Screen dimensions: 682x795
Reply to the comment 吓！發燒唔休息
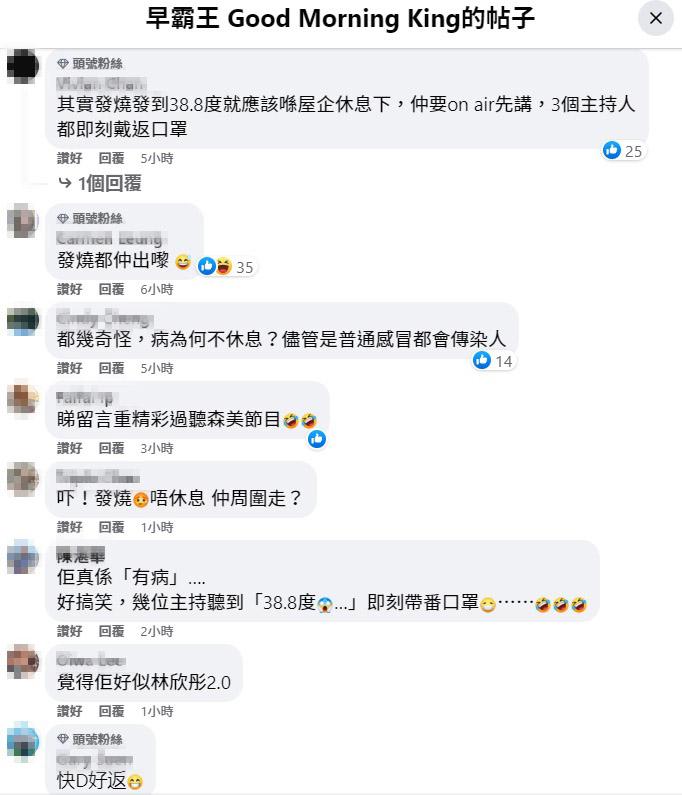pyautogui.click(x=111, y=527)
